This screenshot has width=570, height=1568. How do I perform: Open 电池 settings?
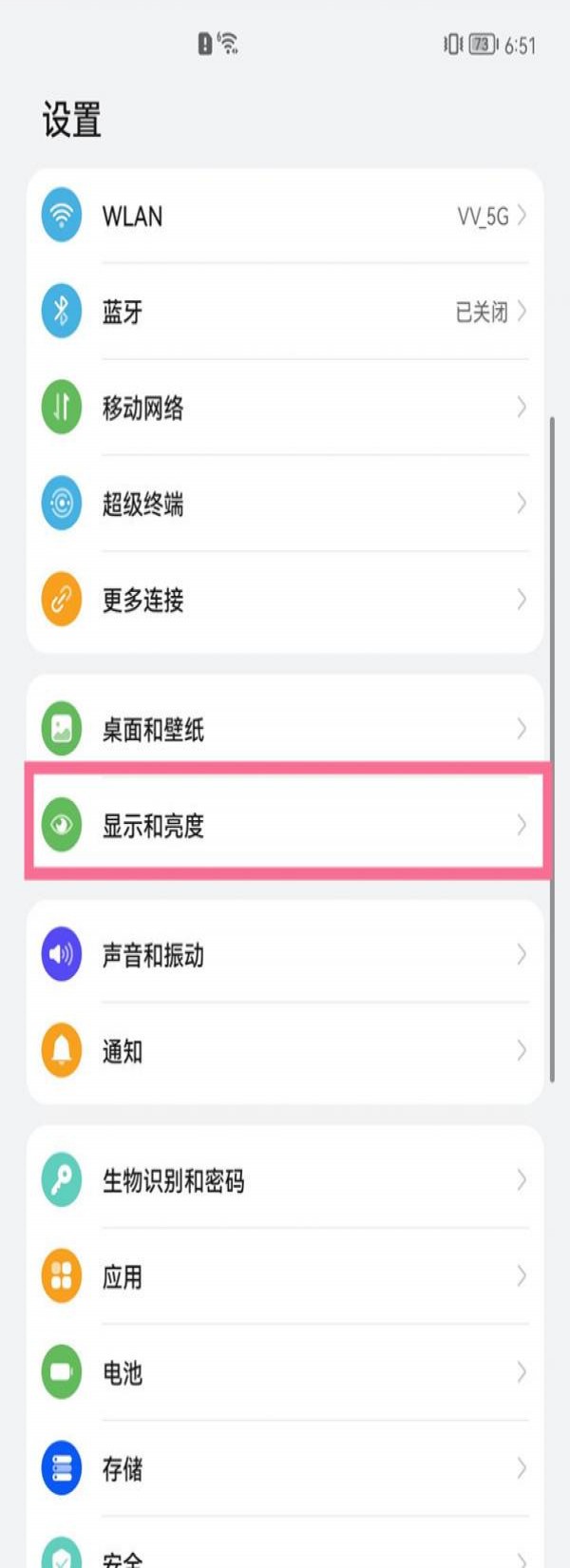pos(285,1372)
